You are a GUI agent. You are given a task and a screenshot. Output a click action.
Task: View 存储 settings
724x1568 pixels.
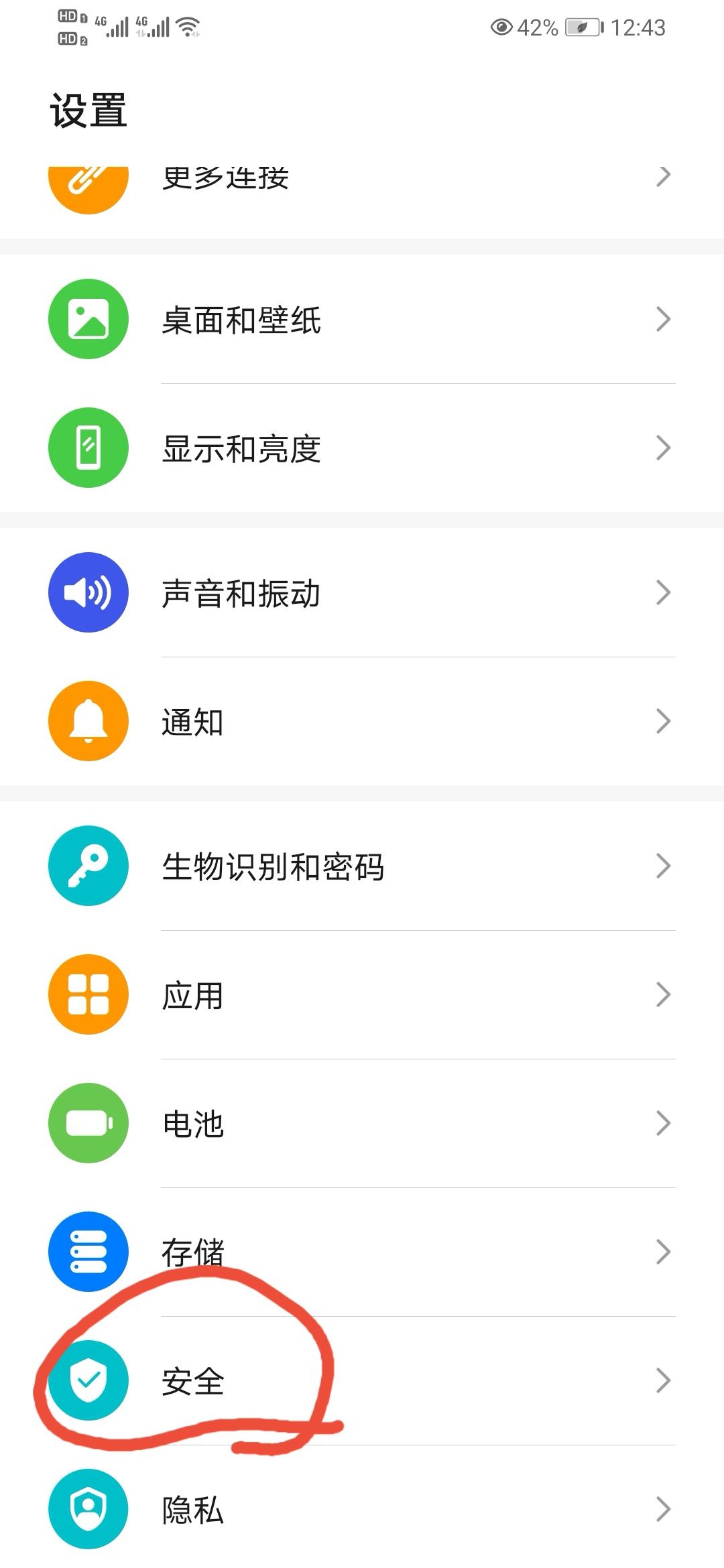tap(362, 1252)
